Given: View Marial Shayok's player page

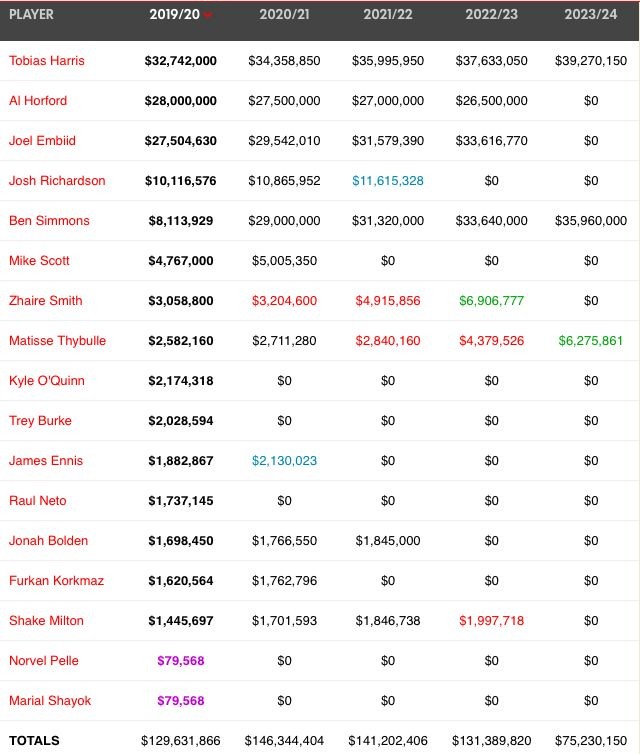Looking at the screenshot, I should pyautogui.click(x=50, y=701).
